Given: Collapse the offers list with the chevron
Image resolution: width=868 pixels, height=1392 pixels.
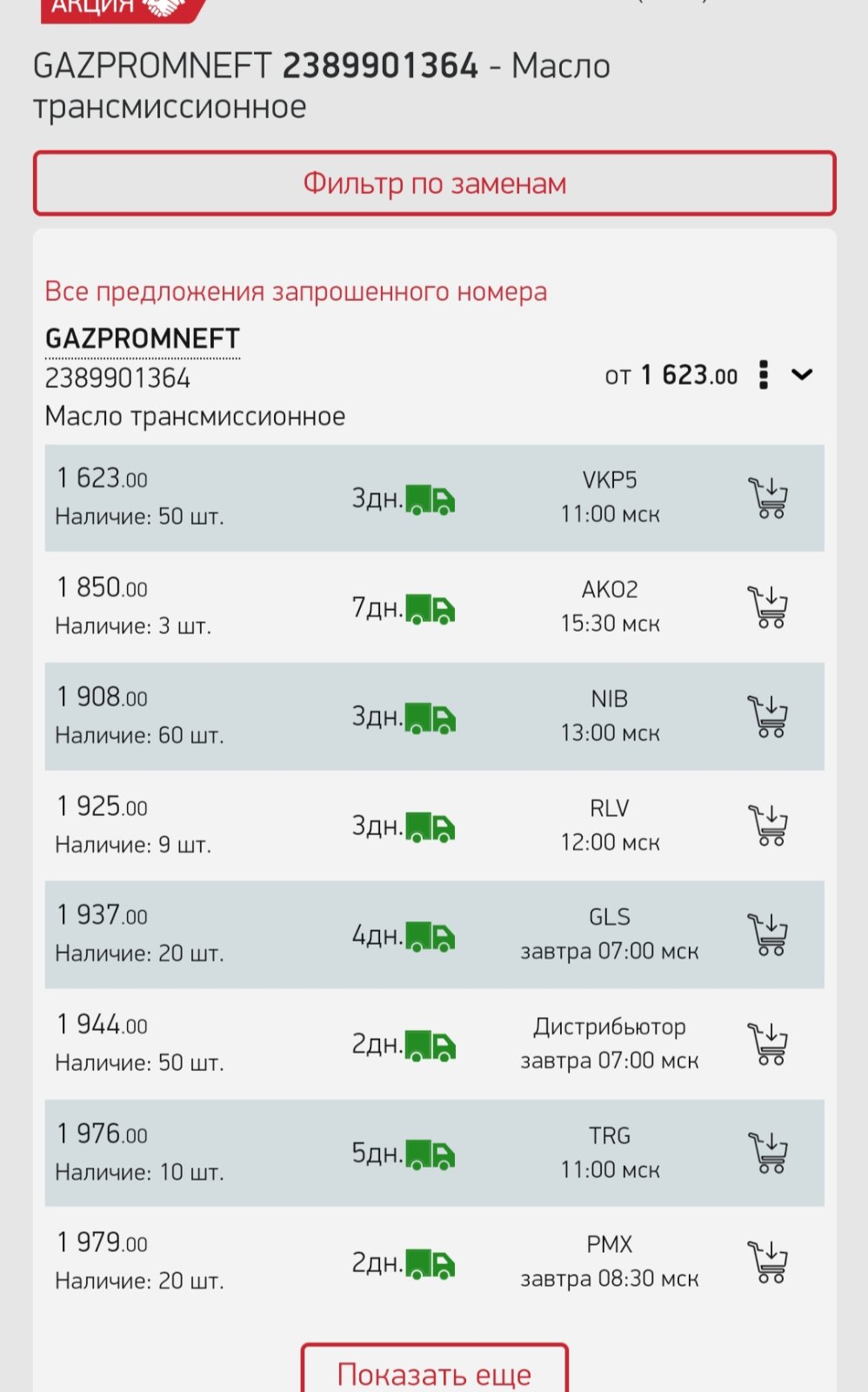Looking at the screenshot, I should click(802, 375).
